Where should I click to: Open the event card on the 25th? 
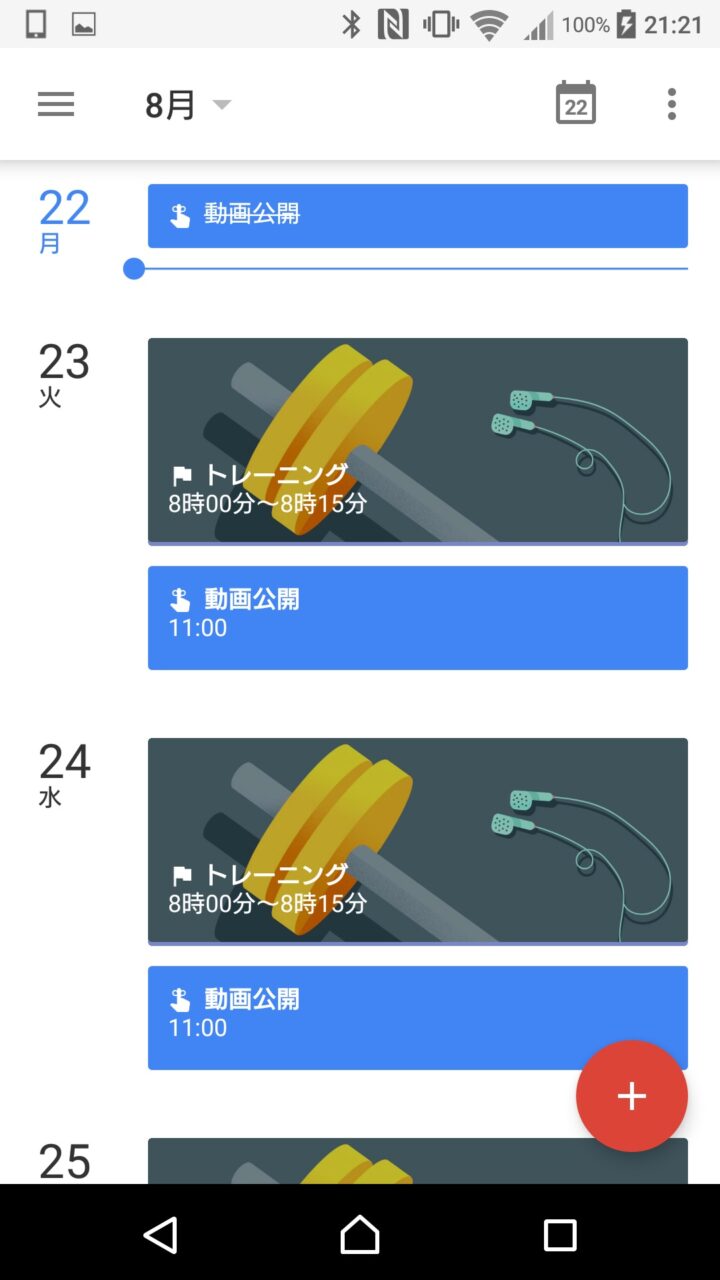tap(360, 1162)
